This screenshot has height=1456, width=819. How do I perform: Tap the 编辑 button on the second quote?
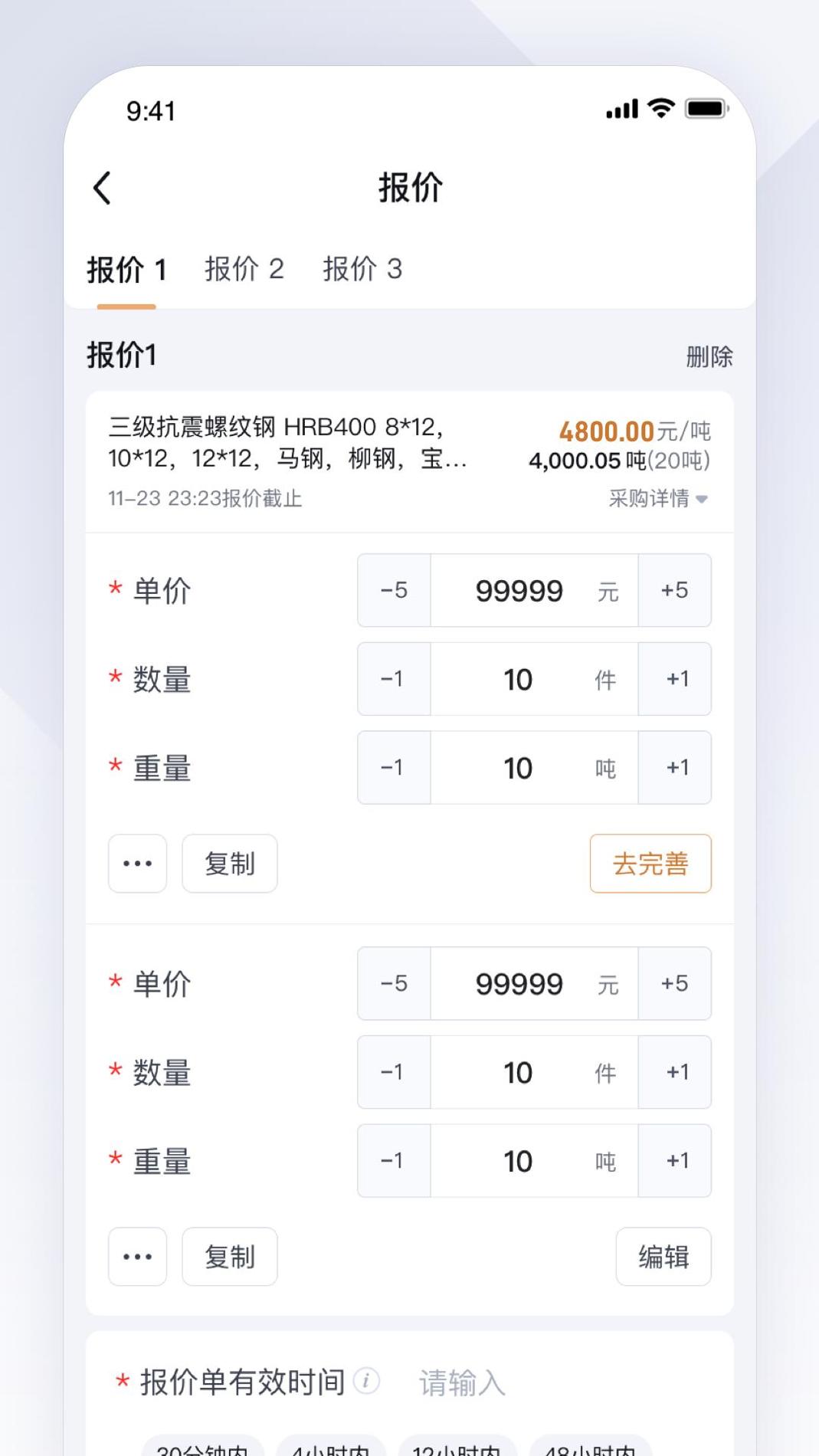click(663, 1257)
